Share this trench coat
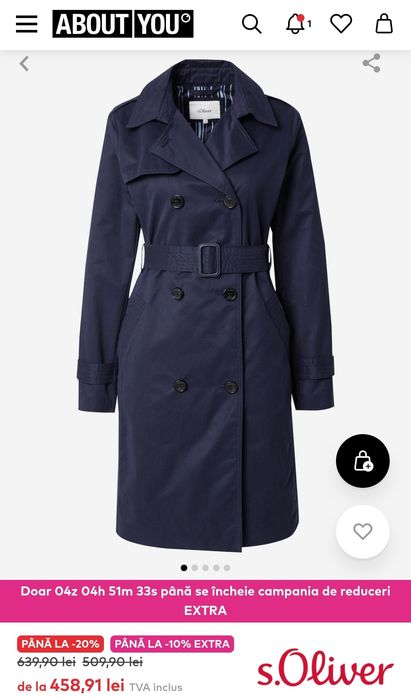Image resolution: width=411 pixels, height=699 pixels. 371,63
